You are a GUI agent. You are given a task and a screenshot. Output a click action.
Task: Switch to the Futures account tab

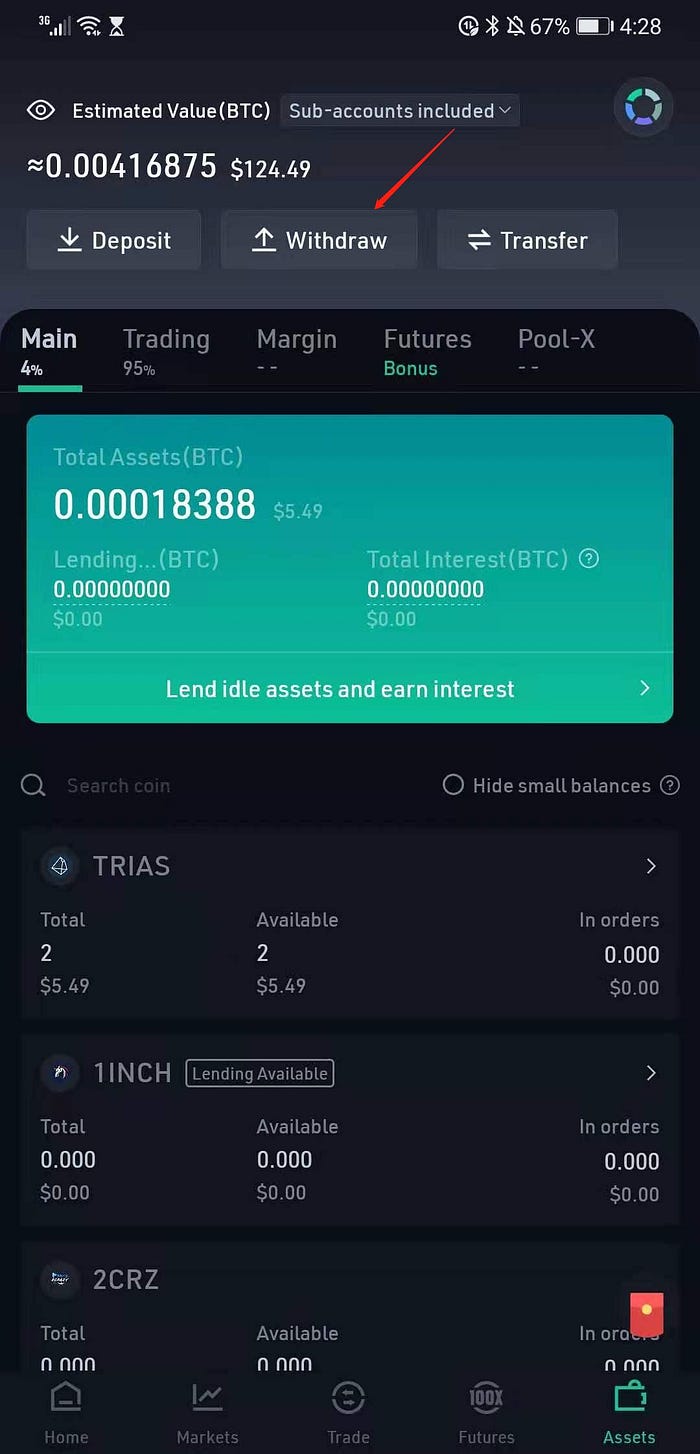[427, 350]
